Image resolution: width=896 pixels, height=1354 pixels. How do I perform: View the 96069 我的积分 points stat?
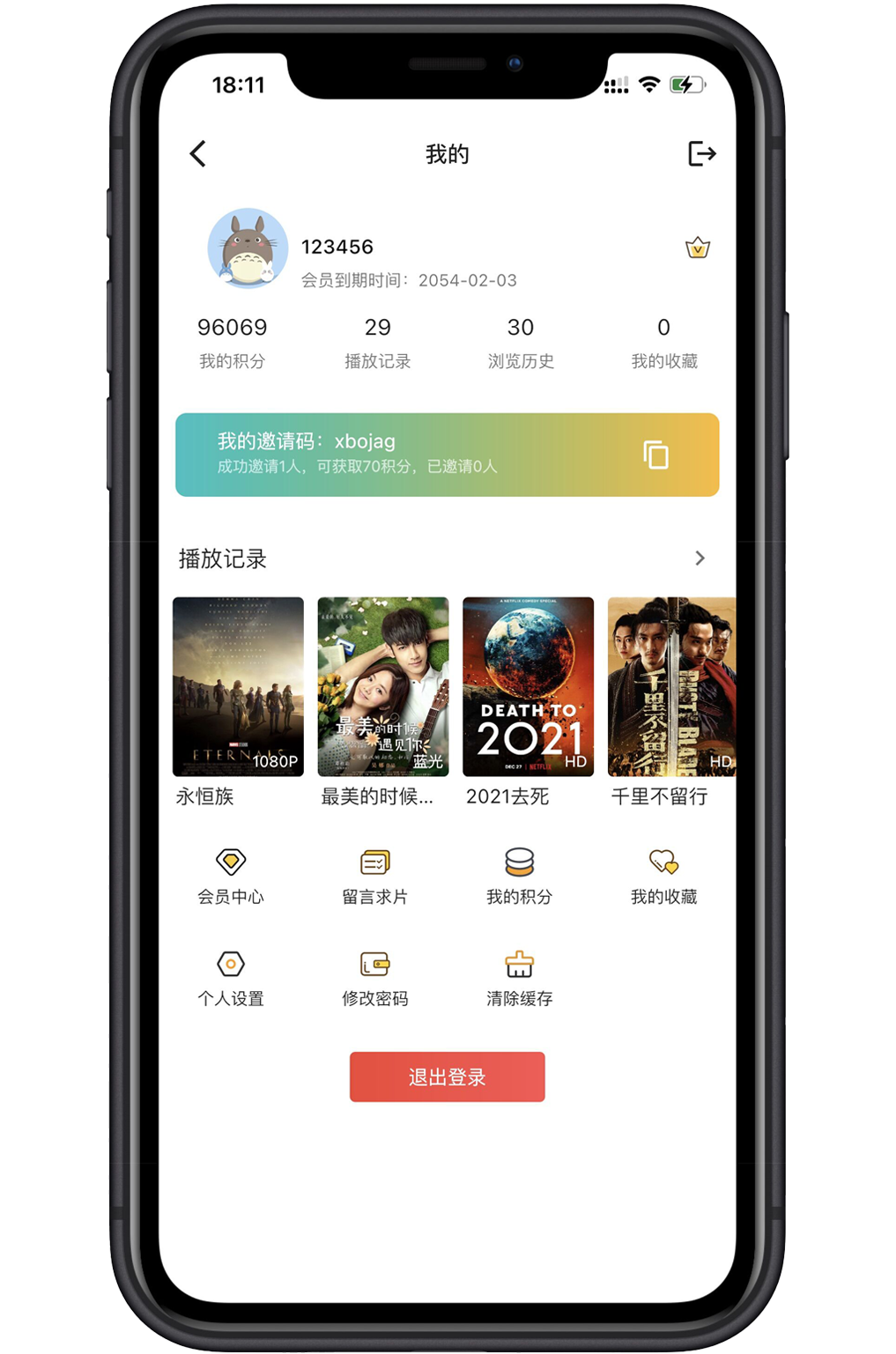(232, 342)
